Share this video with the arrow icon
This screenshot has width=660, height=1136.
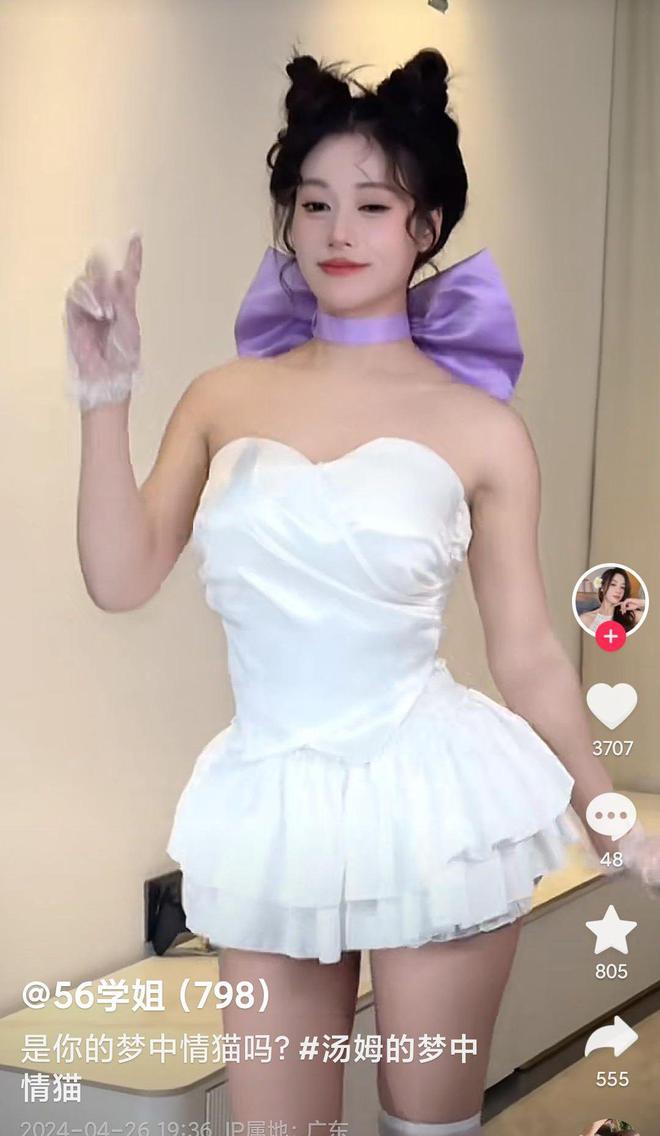click(611, 1038)
